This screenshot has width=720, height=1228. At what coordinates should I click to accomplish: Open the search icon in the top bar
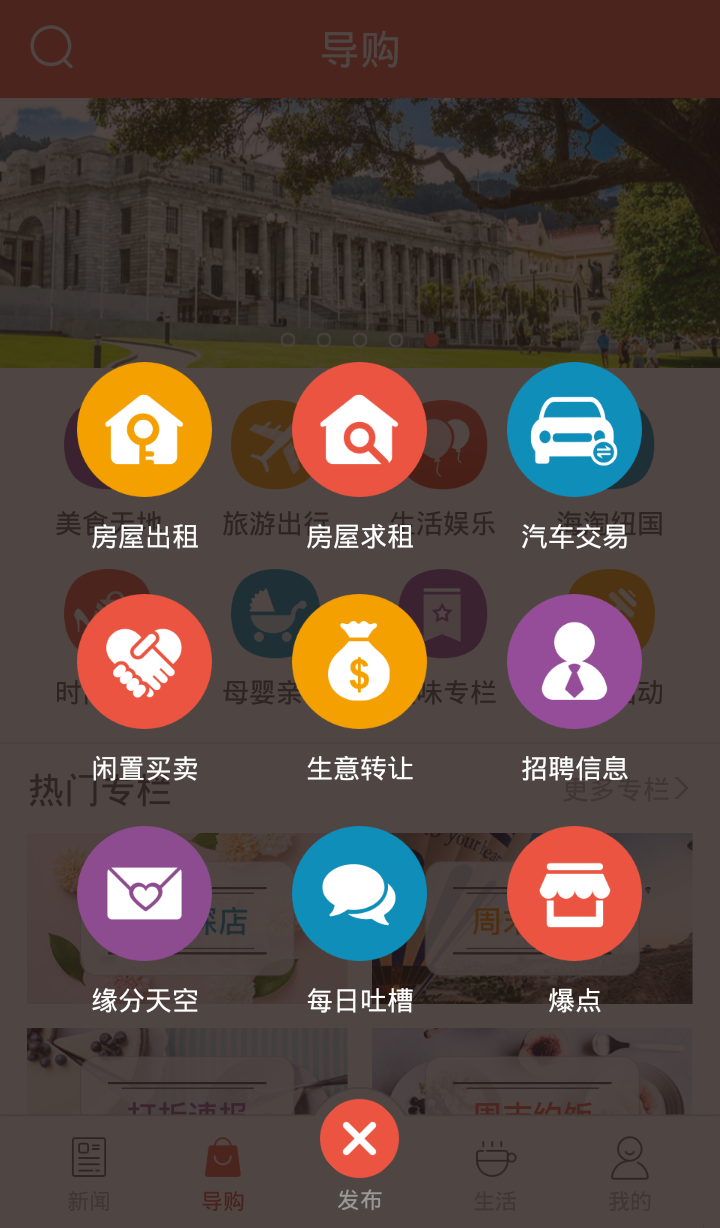52,47
